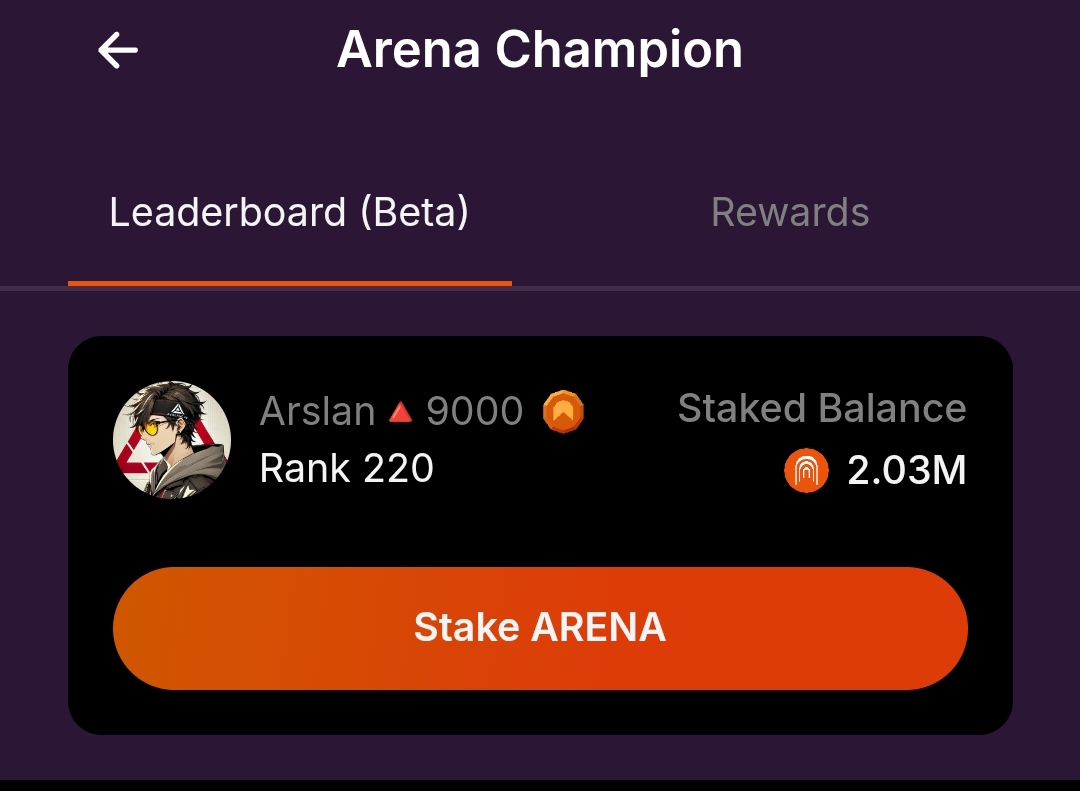Open Arslan's profile avatar

click(172, 439)
